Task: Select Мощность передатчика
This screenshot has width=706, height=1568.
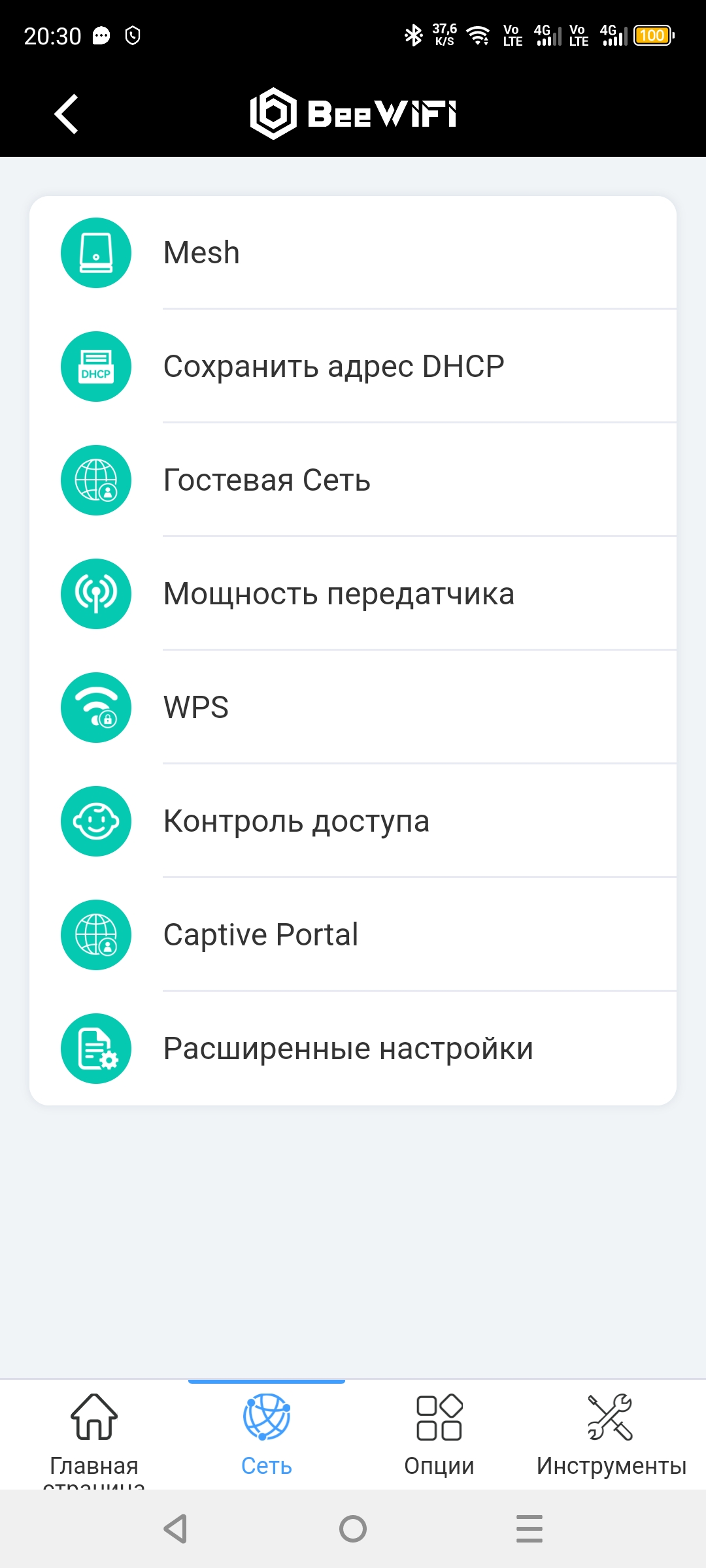Action: pos(353,594)
